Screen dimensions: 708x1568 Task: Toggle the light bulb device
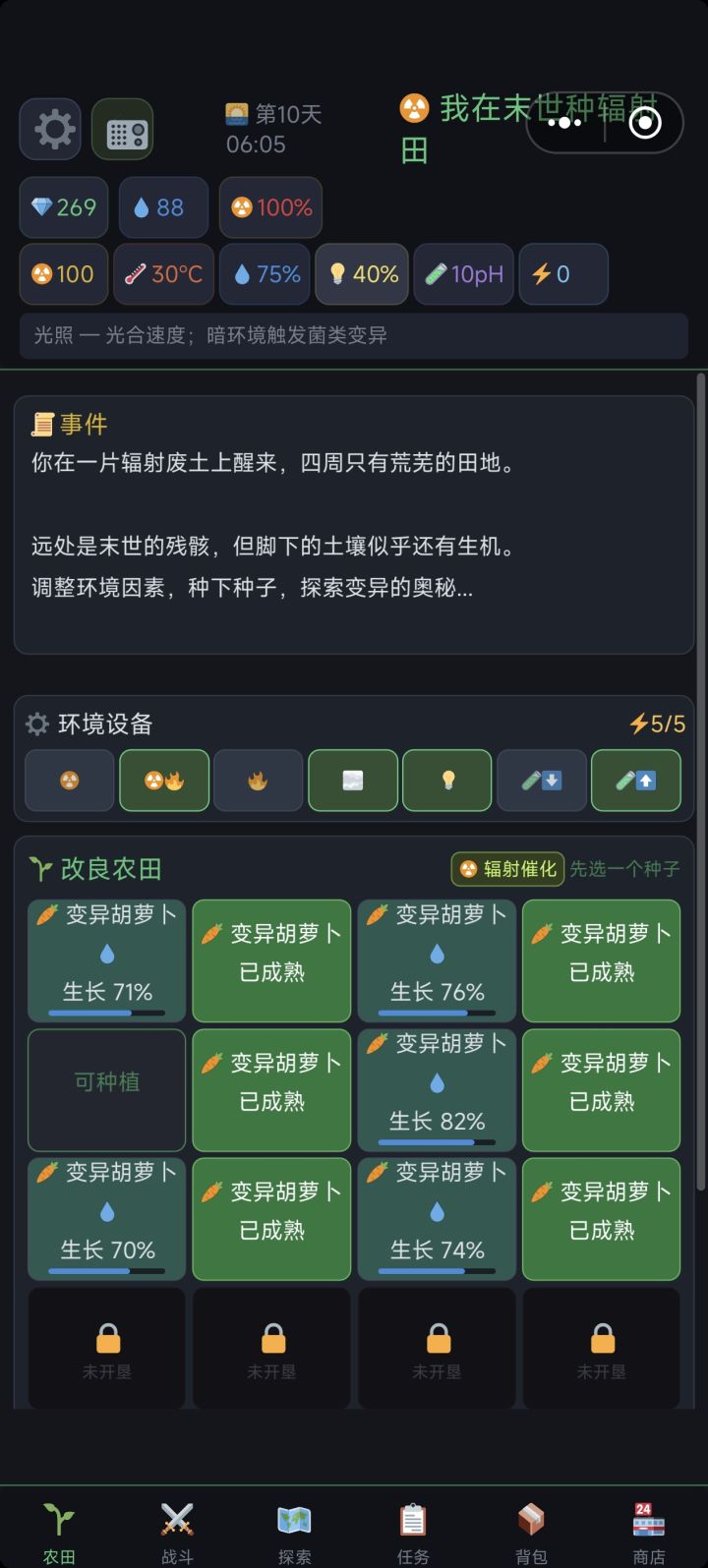445,781
